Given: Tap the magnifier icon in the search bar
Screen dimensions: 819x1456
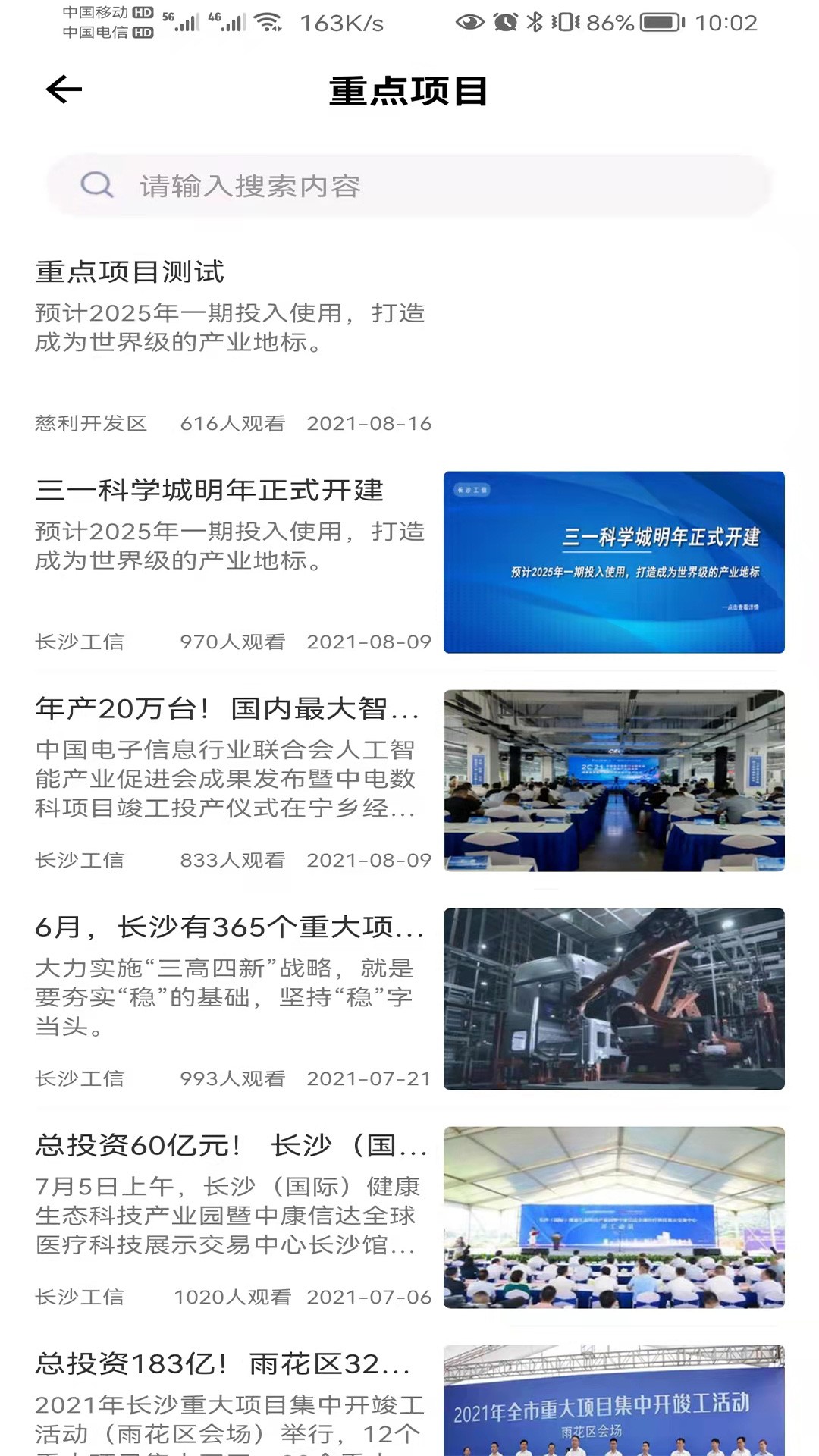Looking at the screenshot, I should coord(97,184).
